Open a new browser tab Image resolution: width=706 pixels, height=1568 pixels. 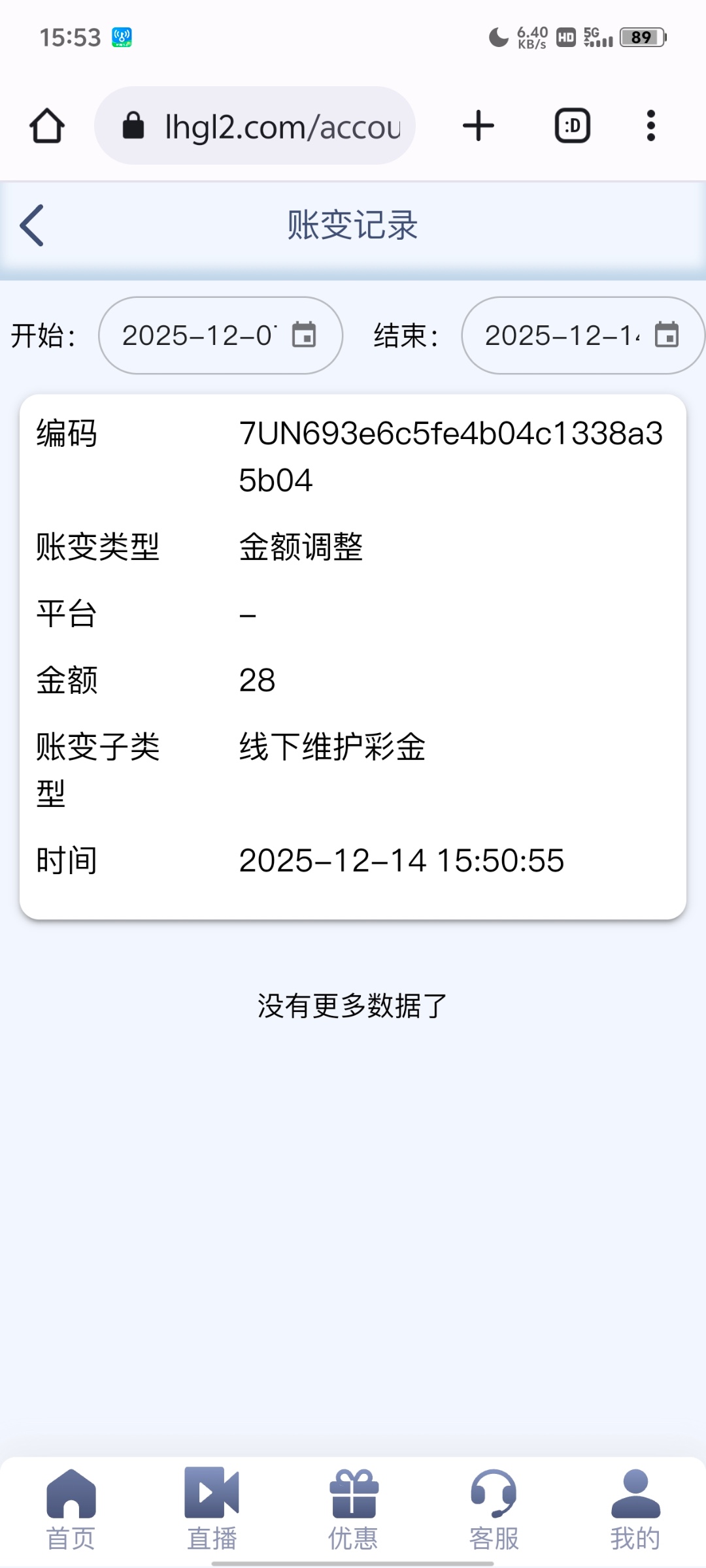(x=479, y=126)
